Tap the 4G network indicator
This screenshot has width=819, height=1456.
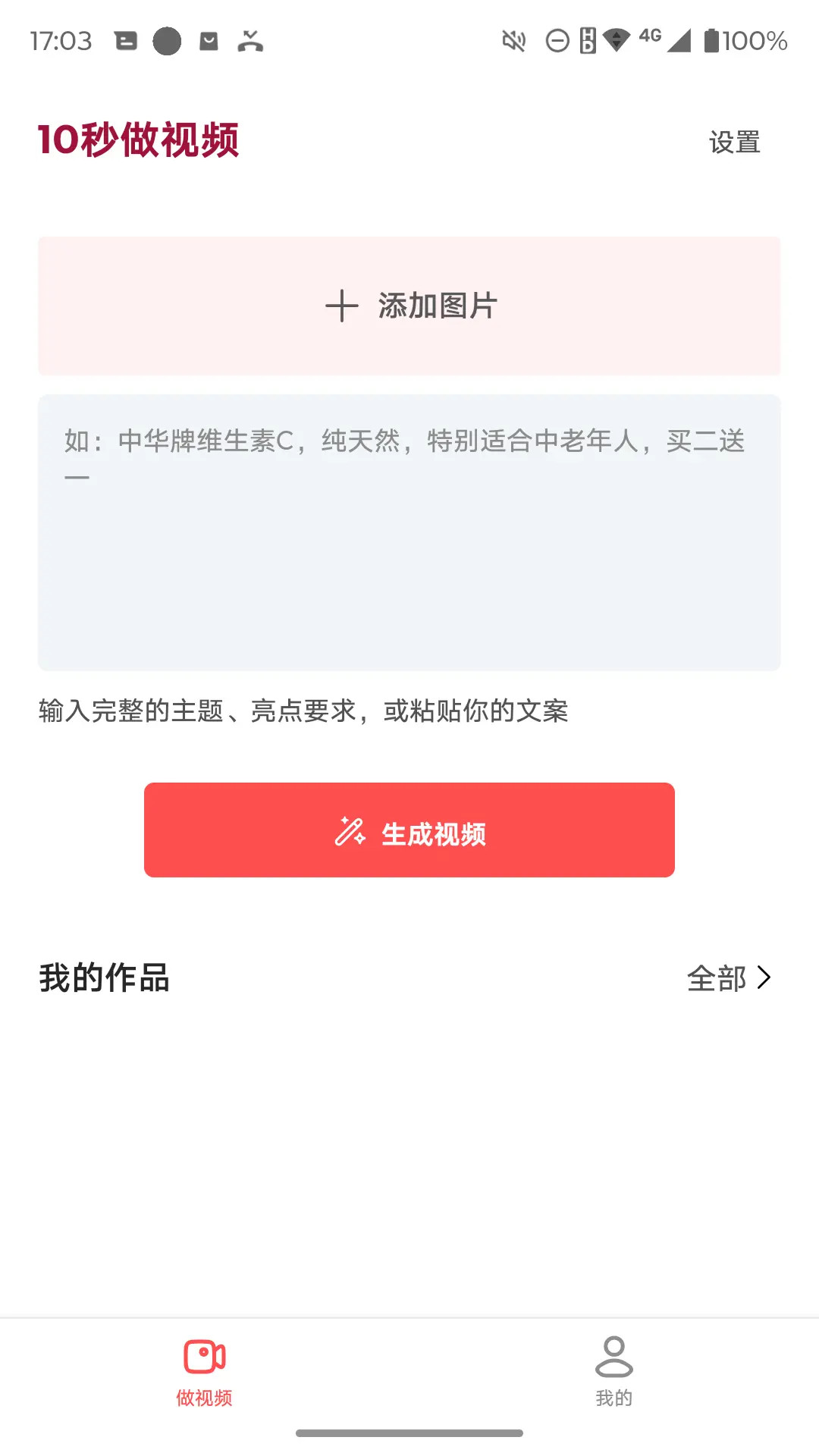648,36
